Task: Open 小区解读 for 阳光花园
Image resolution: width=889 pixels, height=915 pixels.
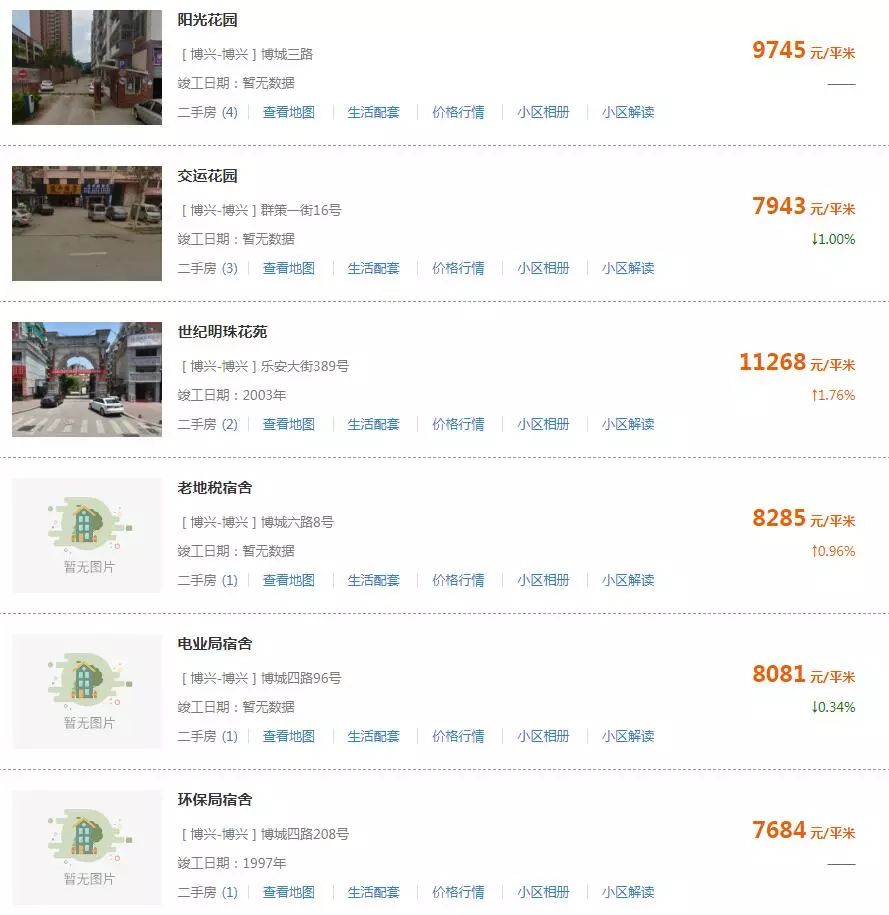Action: [x=627, y=112]
